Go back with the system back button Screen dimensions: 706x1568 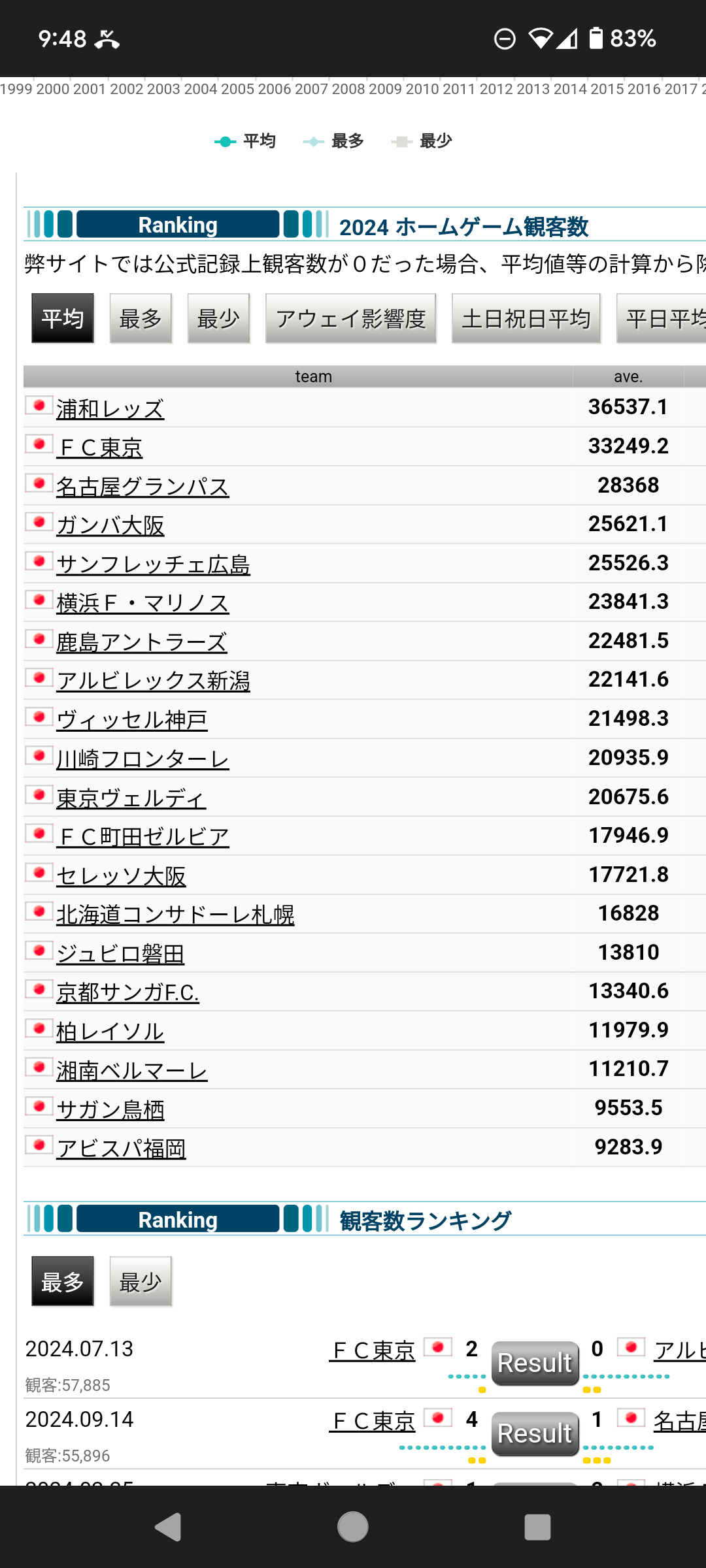(x=168, y=1527)
